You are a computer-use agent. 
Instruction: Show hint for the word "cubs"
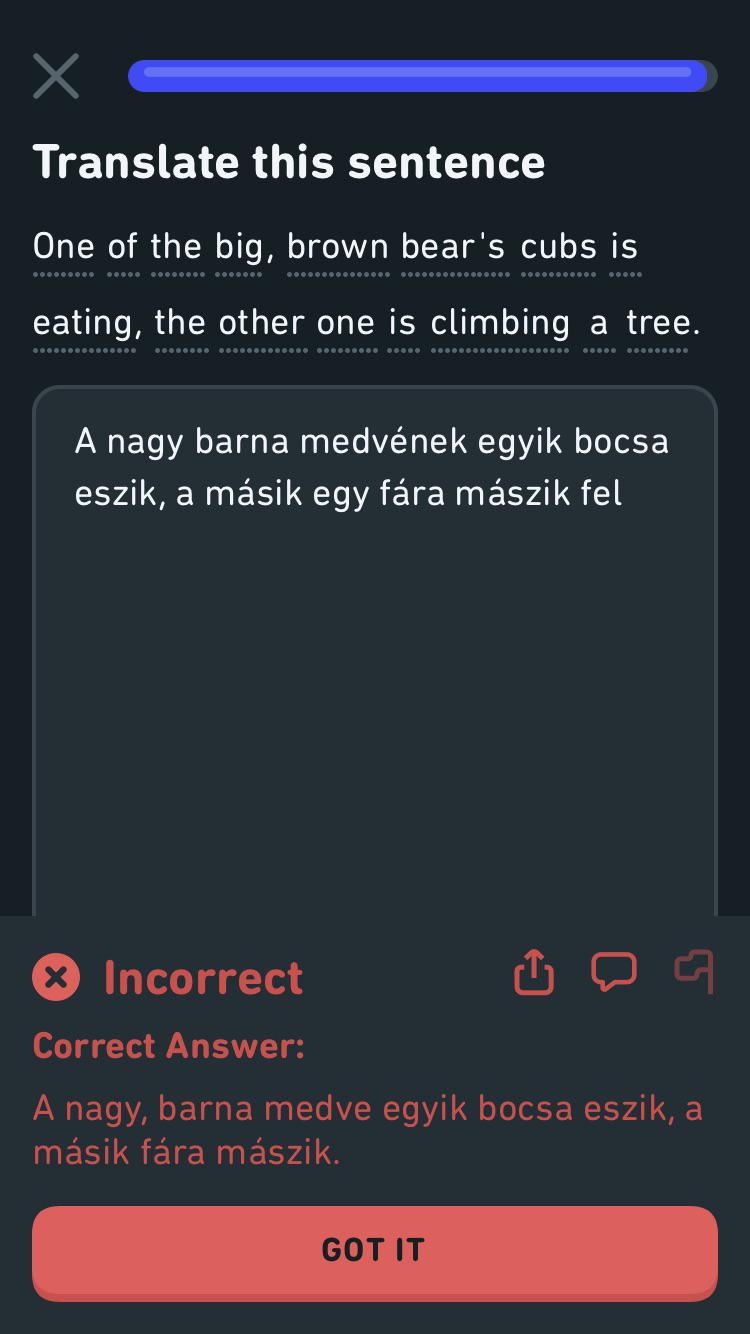click(558, 247)
